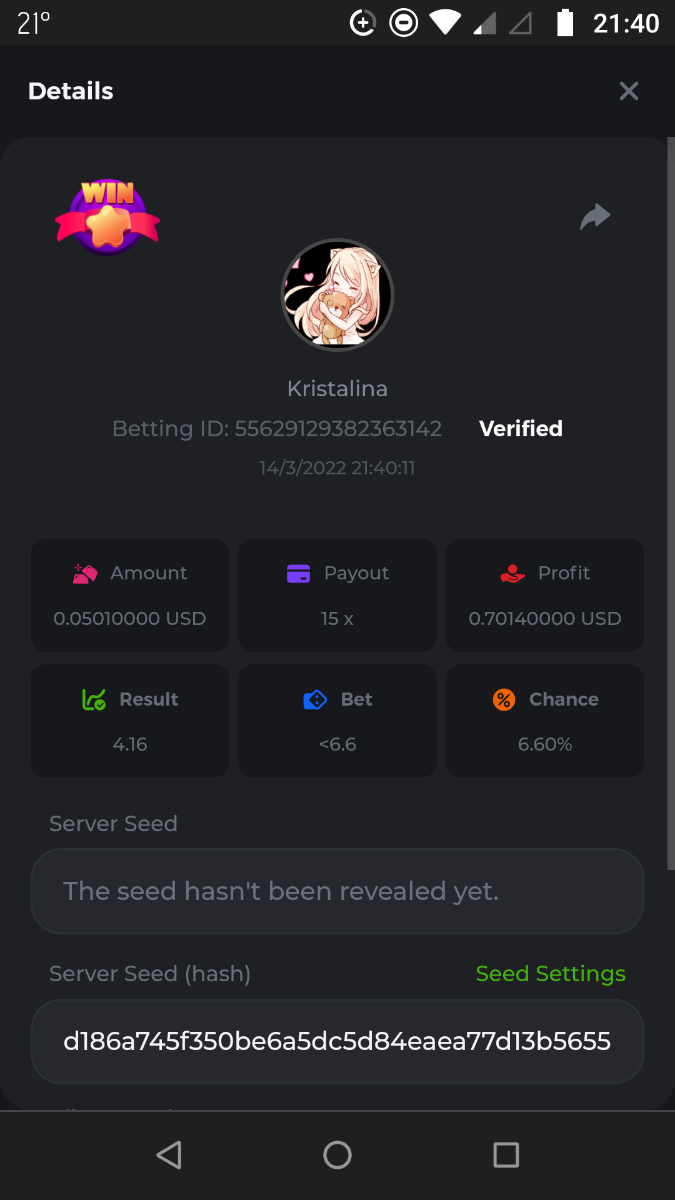Go to the home screen
The height and width of the screenshot is (1200, 675).
pos(337,1155)
